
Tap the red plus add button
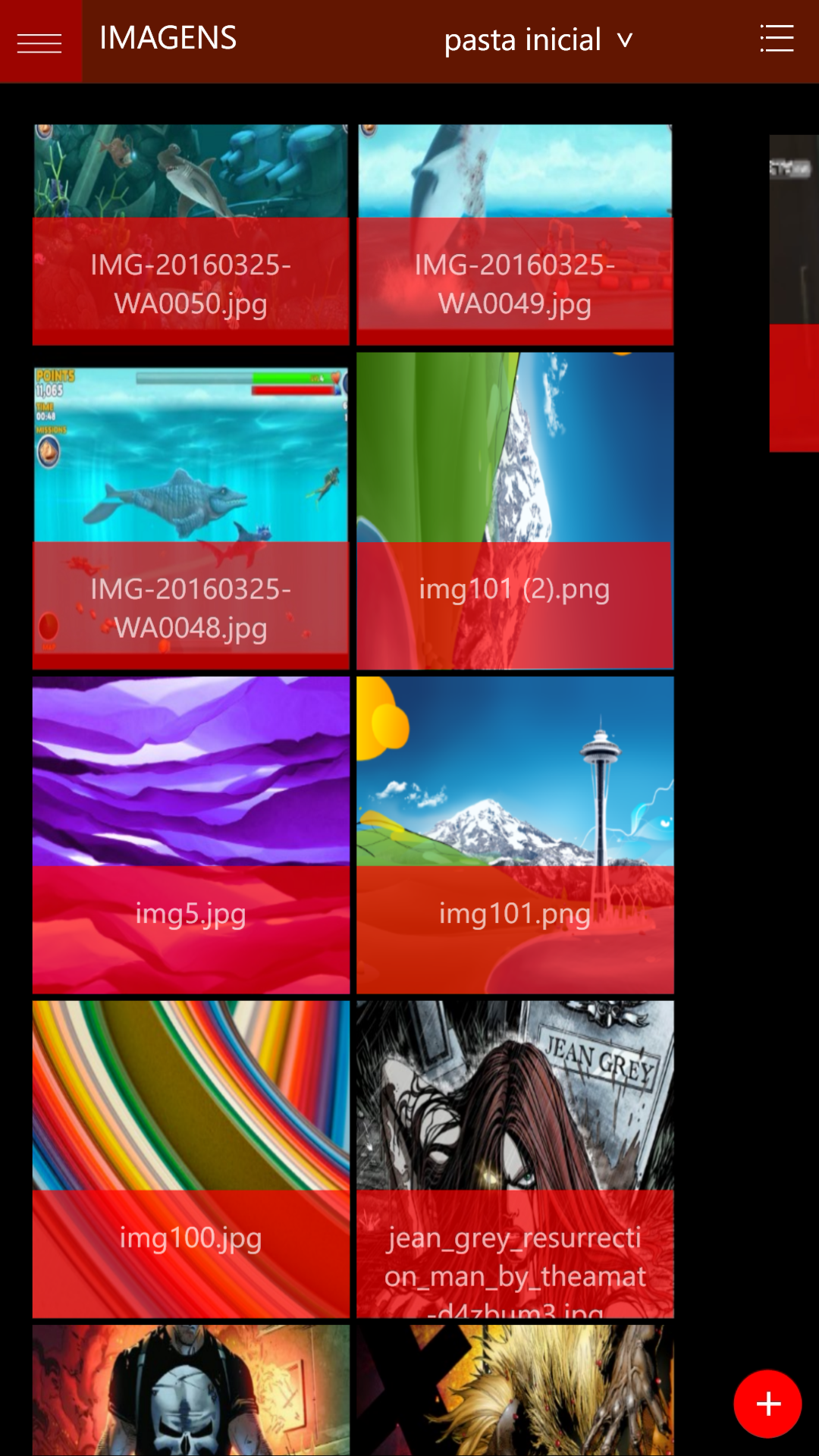point(767,1404)
